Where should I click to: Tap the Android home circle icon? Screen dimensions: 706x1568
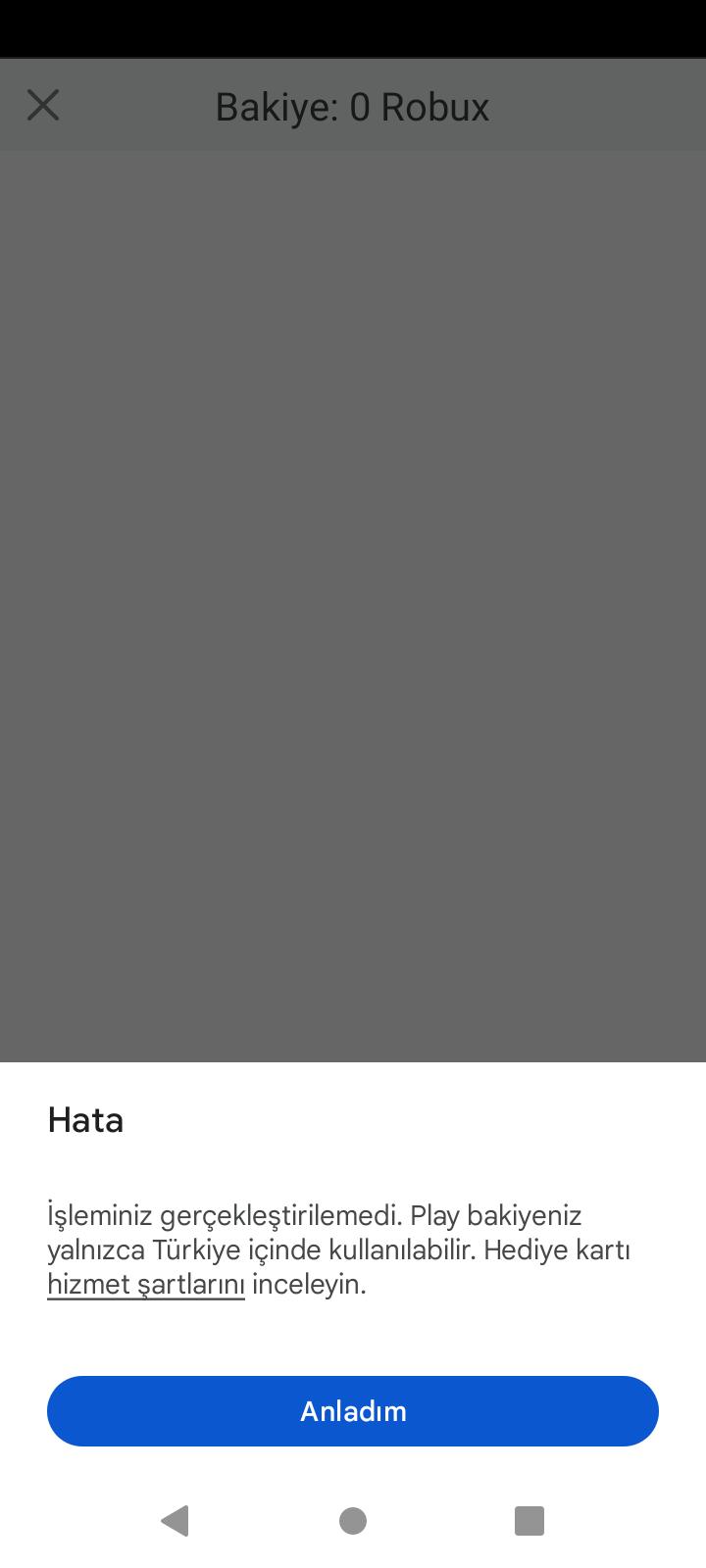coord(353,1520)
